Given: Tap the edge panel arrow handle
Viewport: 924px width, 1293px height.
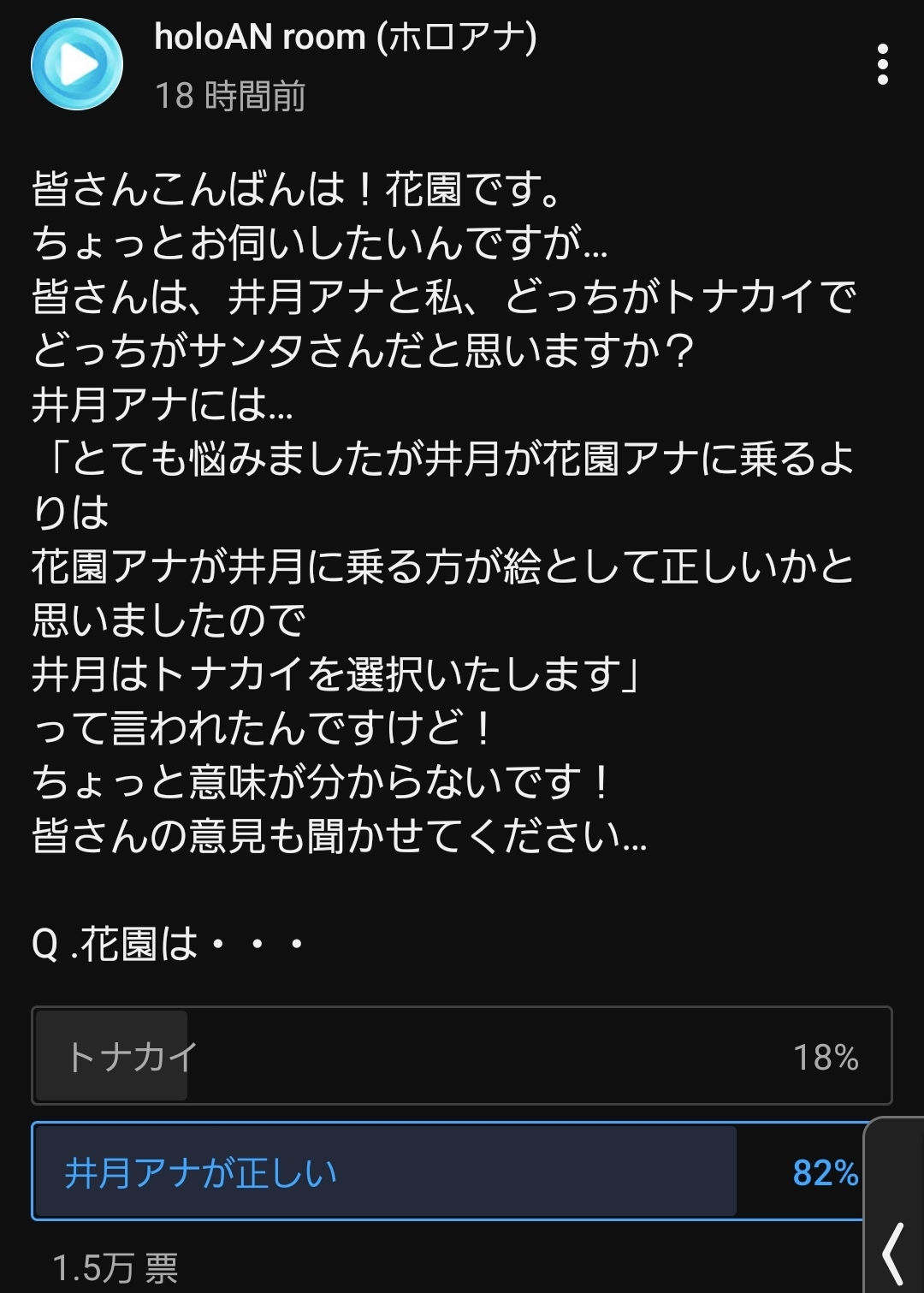Looking at the screenshot, I should pos(894,1254).
